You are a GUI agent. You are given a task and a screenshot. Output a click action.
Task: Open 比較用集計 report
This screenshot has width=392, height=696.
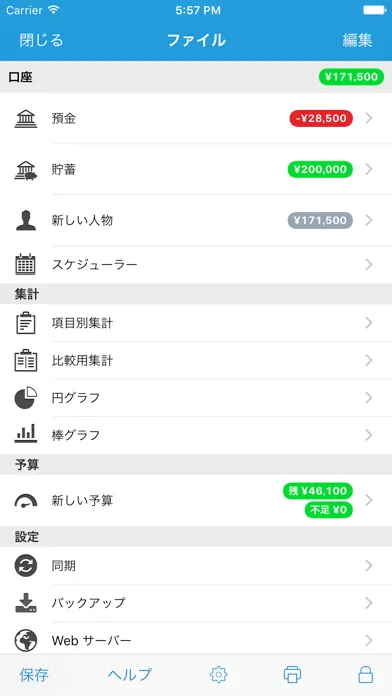(196, 360)
